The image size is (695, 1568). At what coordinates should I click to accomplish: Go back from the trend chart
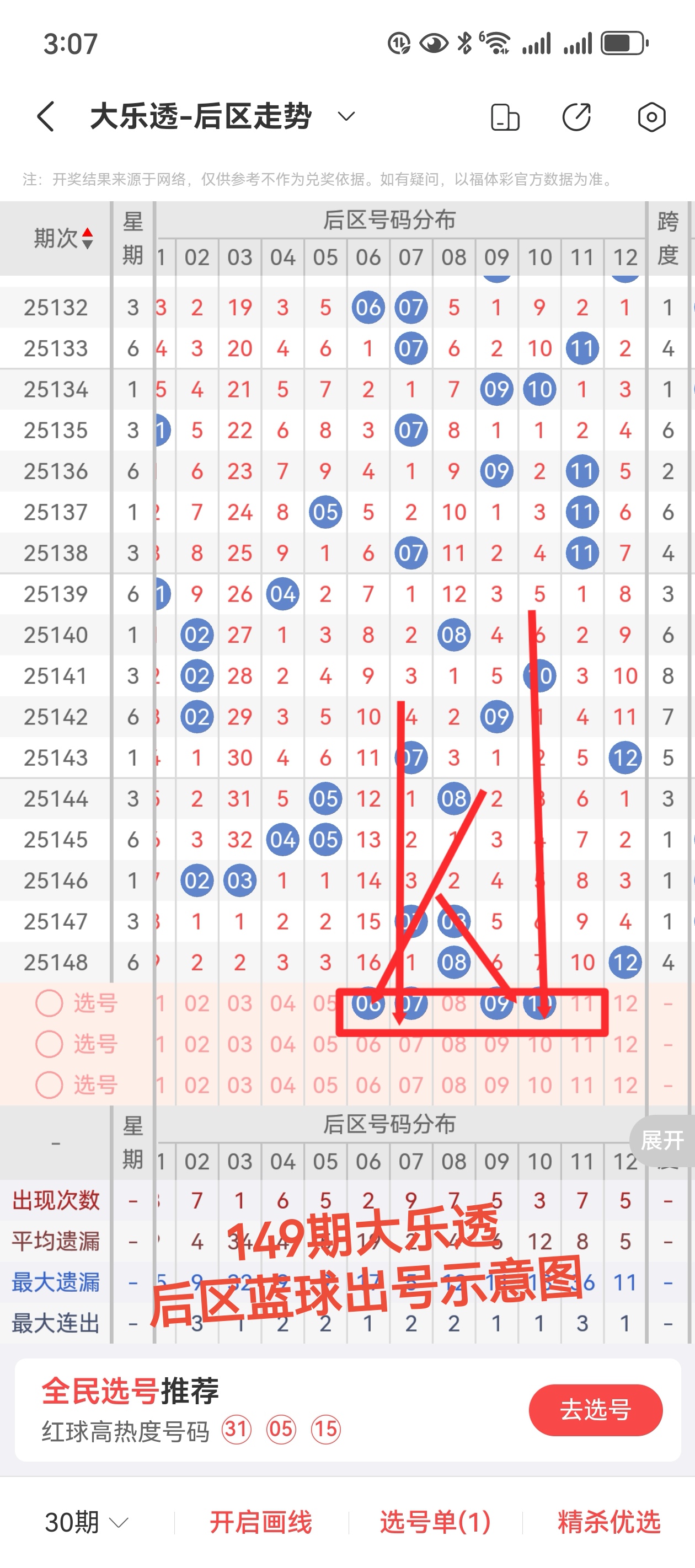pos(46,116)
